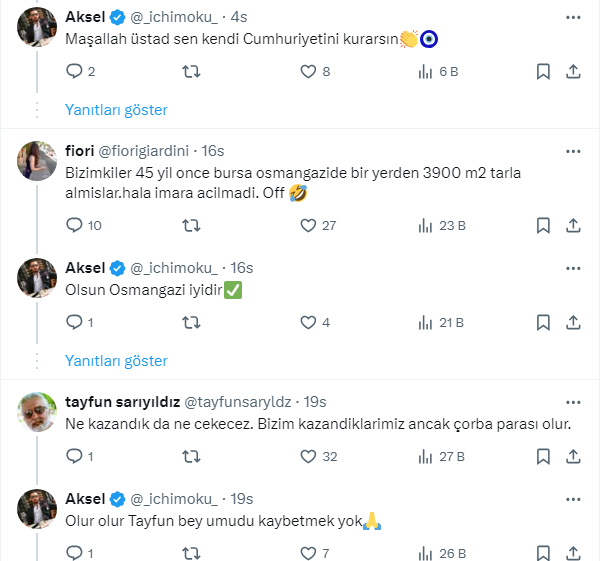Show replies under "Olsun Osmangazi iyidir"
Image resolution: width=602 pixels, height=561 pixels.
point(116,361)
